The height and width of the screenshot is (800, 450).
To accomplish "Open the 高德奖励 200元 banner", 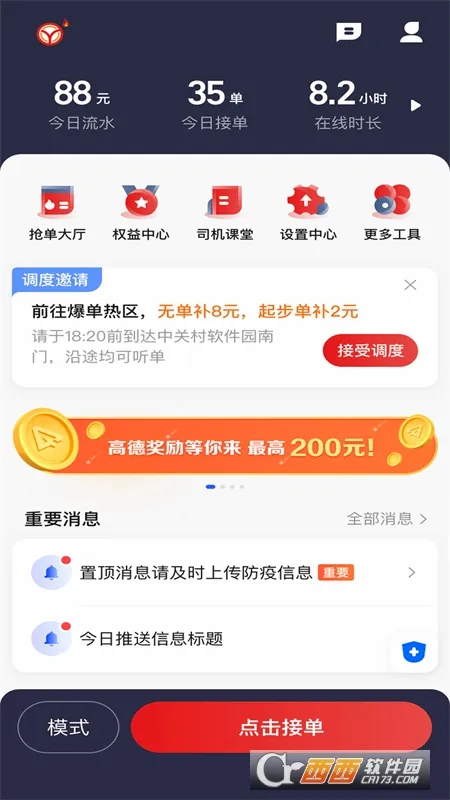I will (225, 444).
